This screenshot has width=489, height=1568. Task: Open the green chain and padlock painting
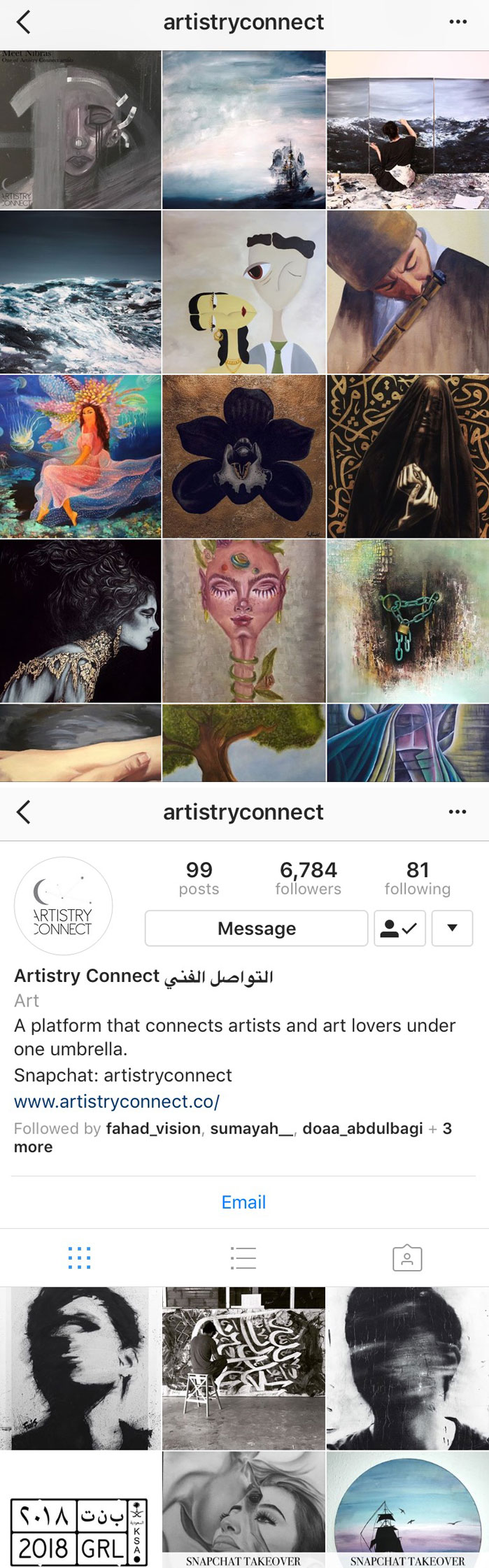pyautogui.click(x=408, y=620)
